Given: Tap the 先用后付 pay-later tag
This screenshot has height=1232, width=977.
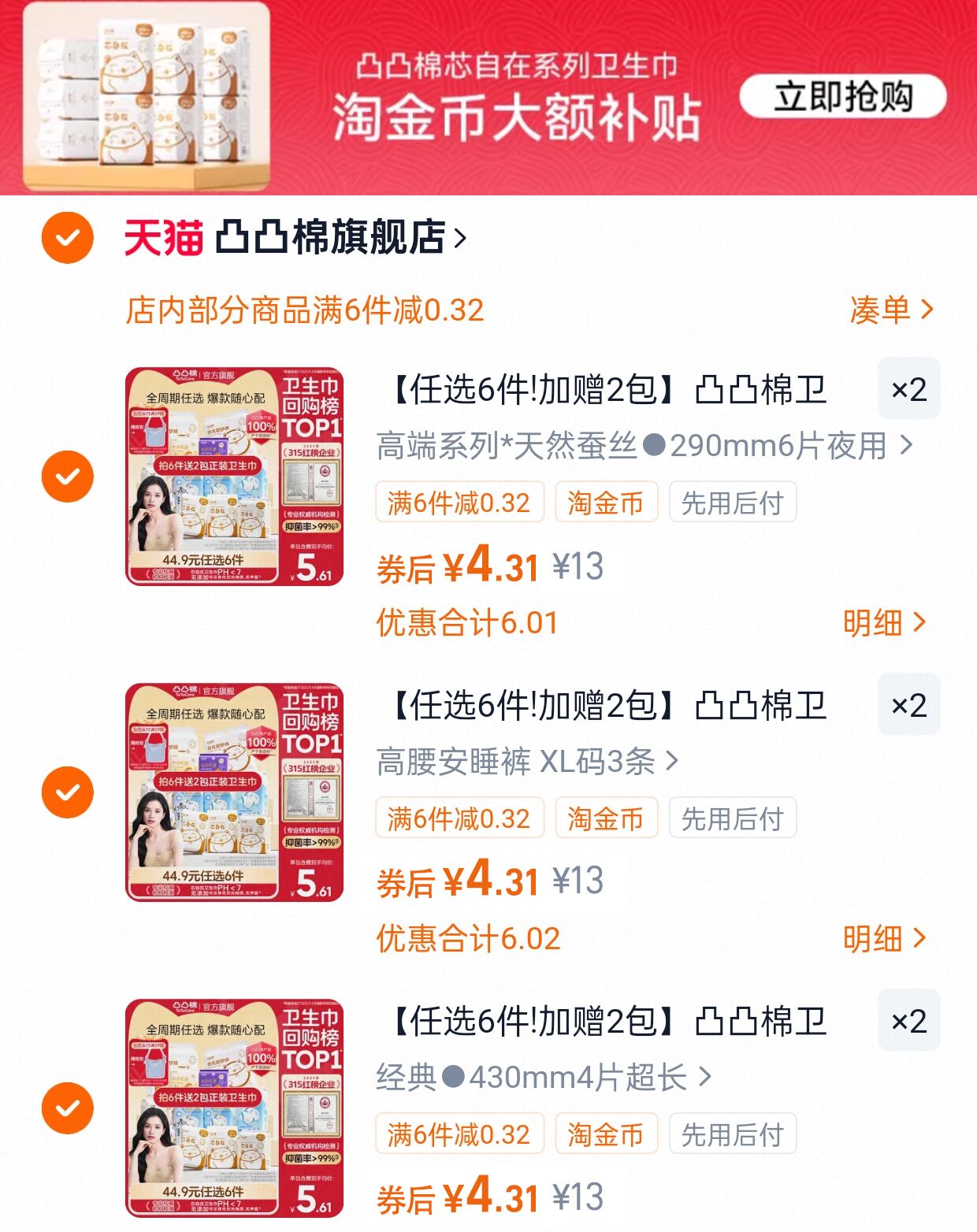Looking at the screenshot, I should point(731,503).
